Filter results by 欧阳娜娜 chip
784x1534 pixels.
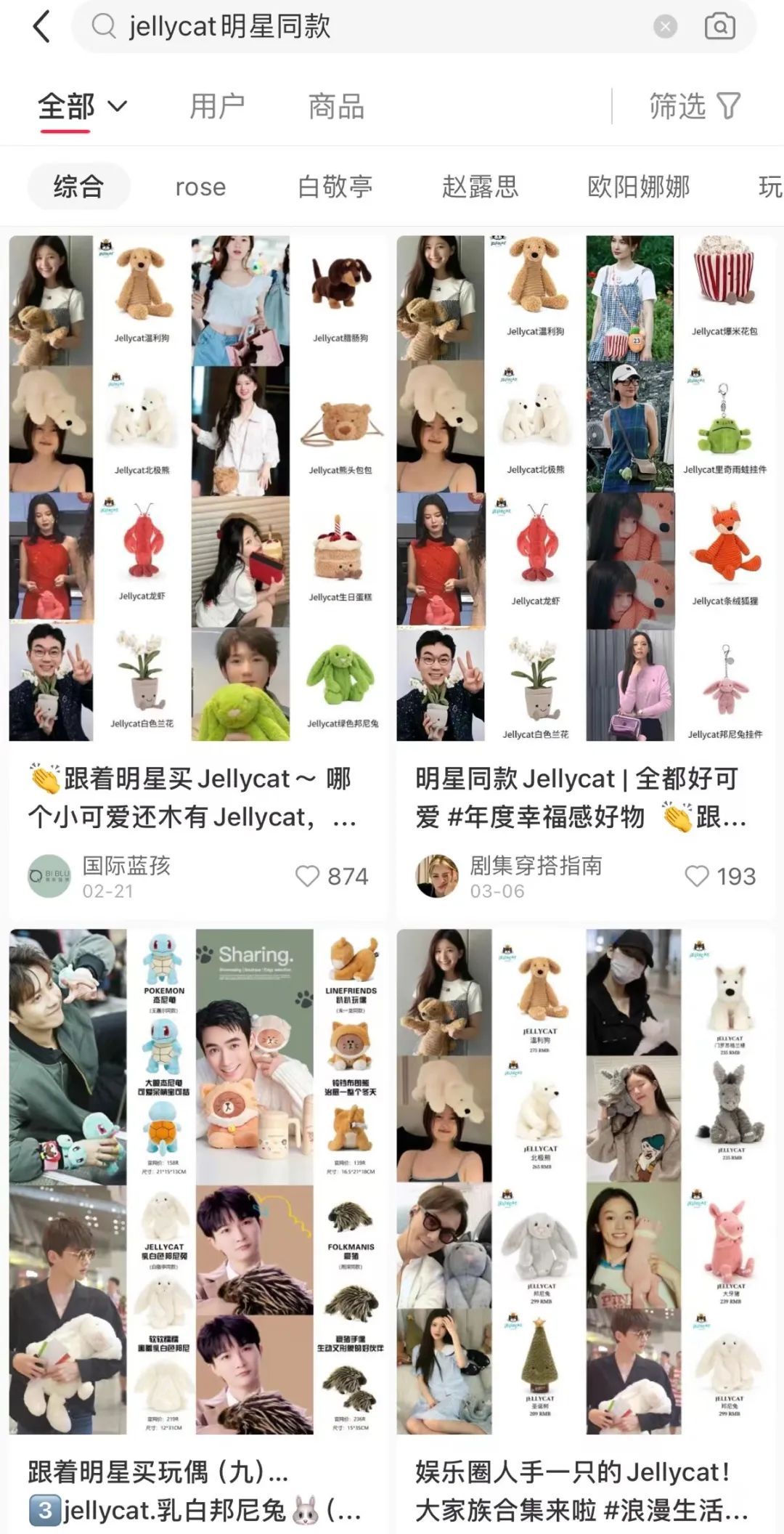coord(638,187)
